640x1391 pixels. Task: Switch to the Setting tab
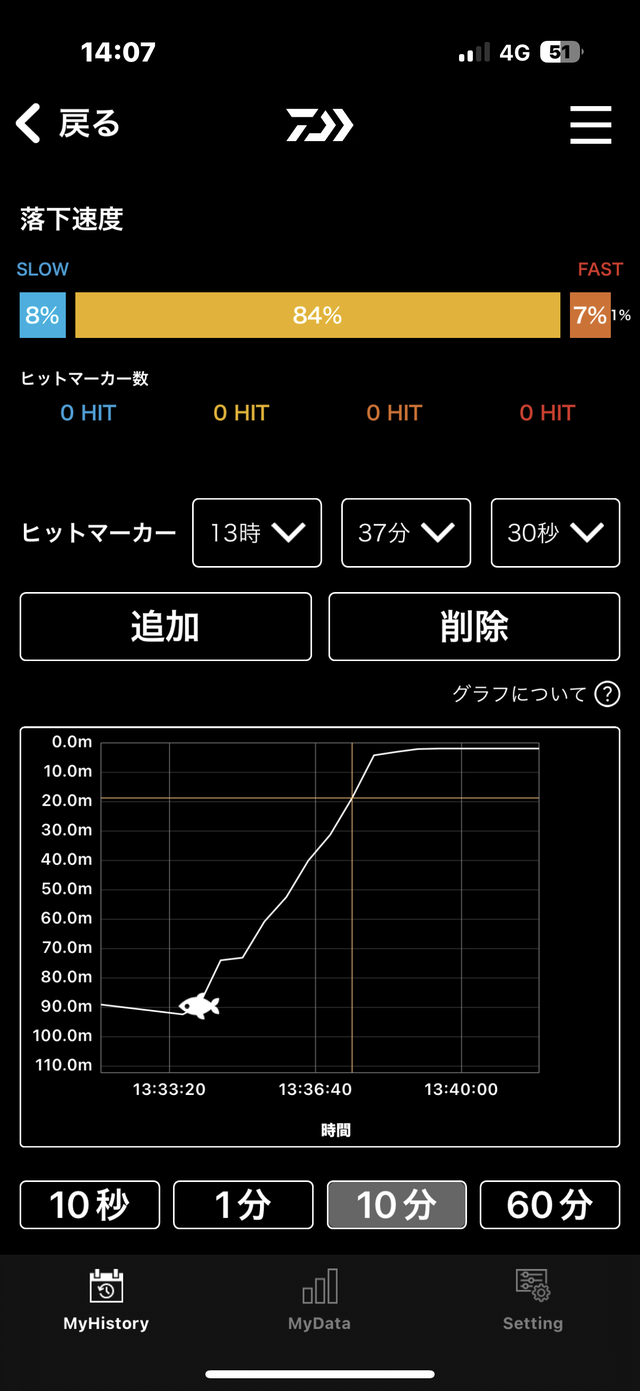532,1300
